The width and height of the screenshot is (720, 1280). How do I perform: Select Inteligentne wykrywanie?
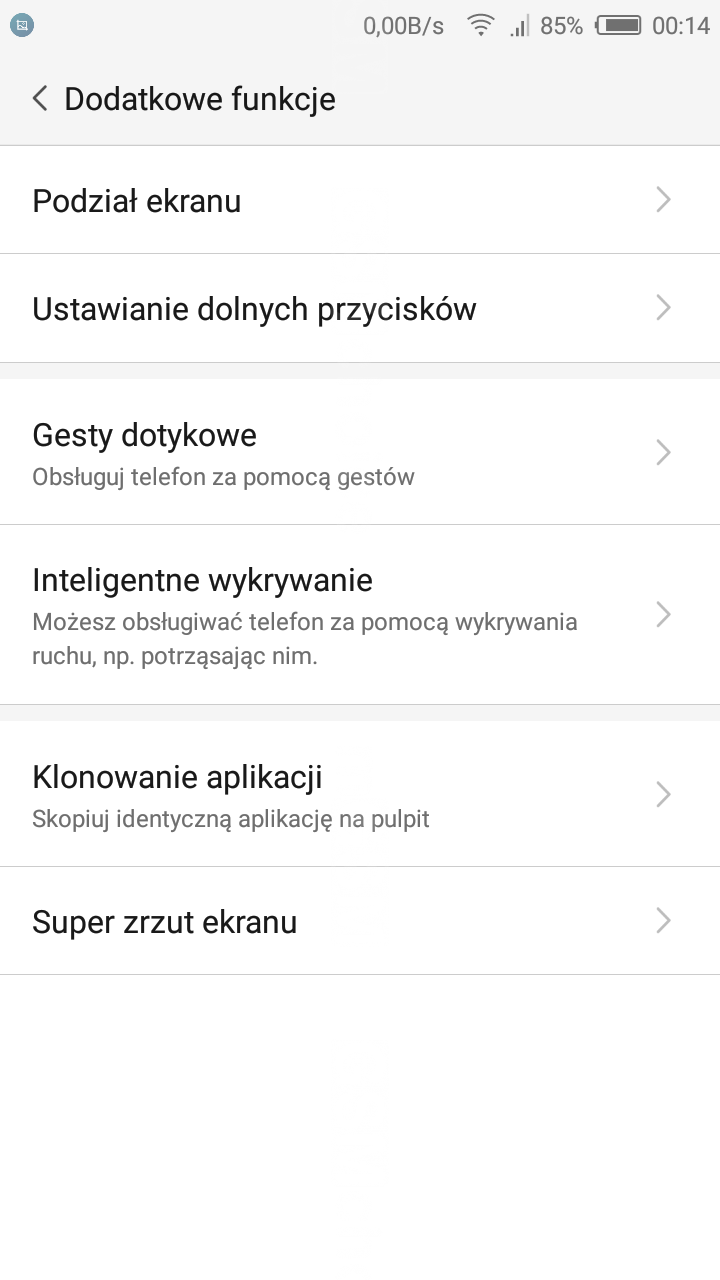(x=360, y=614)
